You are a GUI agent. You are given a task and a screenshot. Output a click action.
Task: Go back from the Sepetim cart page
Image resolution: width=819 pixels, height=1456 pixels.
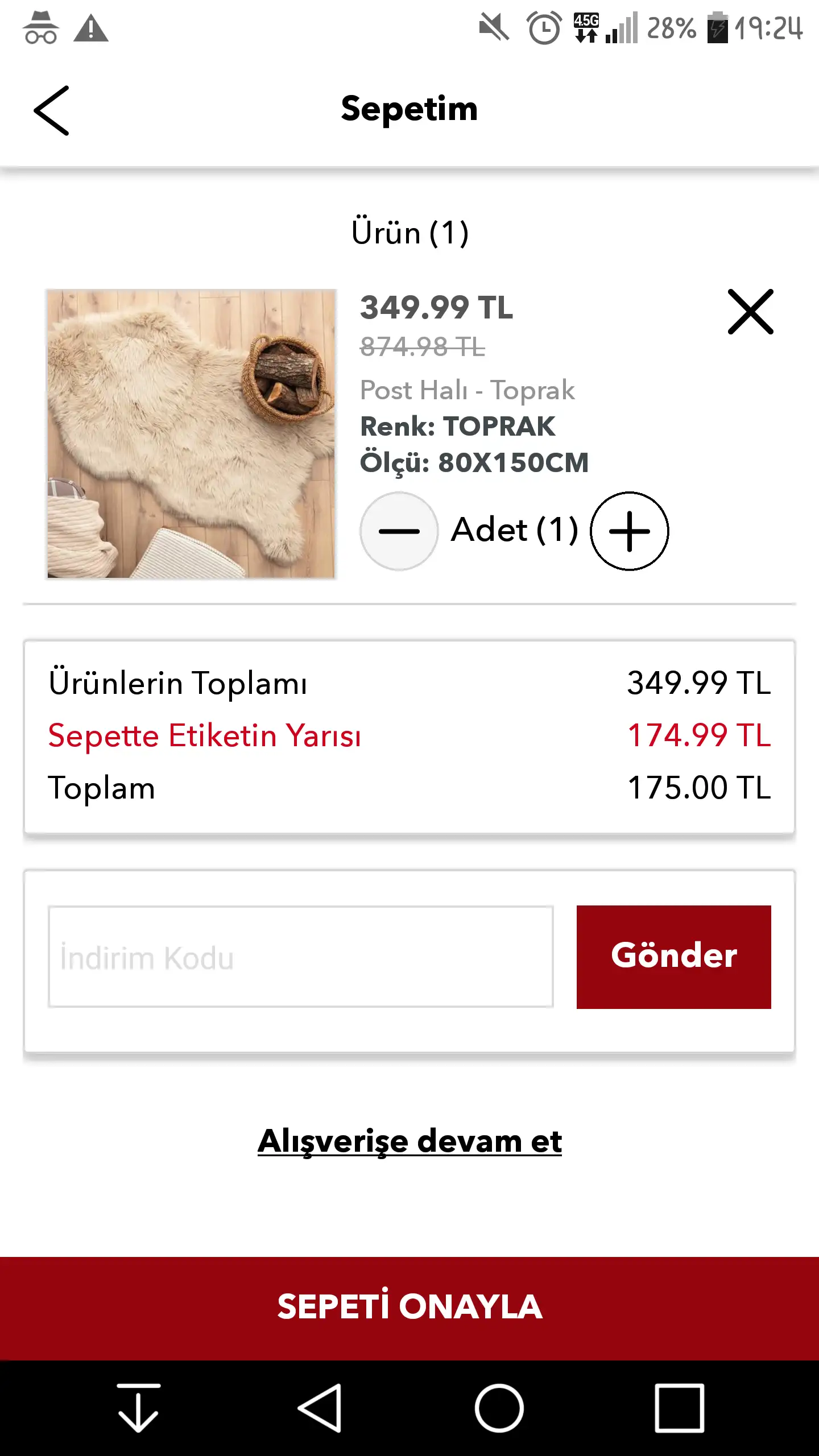52,110
